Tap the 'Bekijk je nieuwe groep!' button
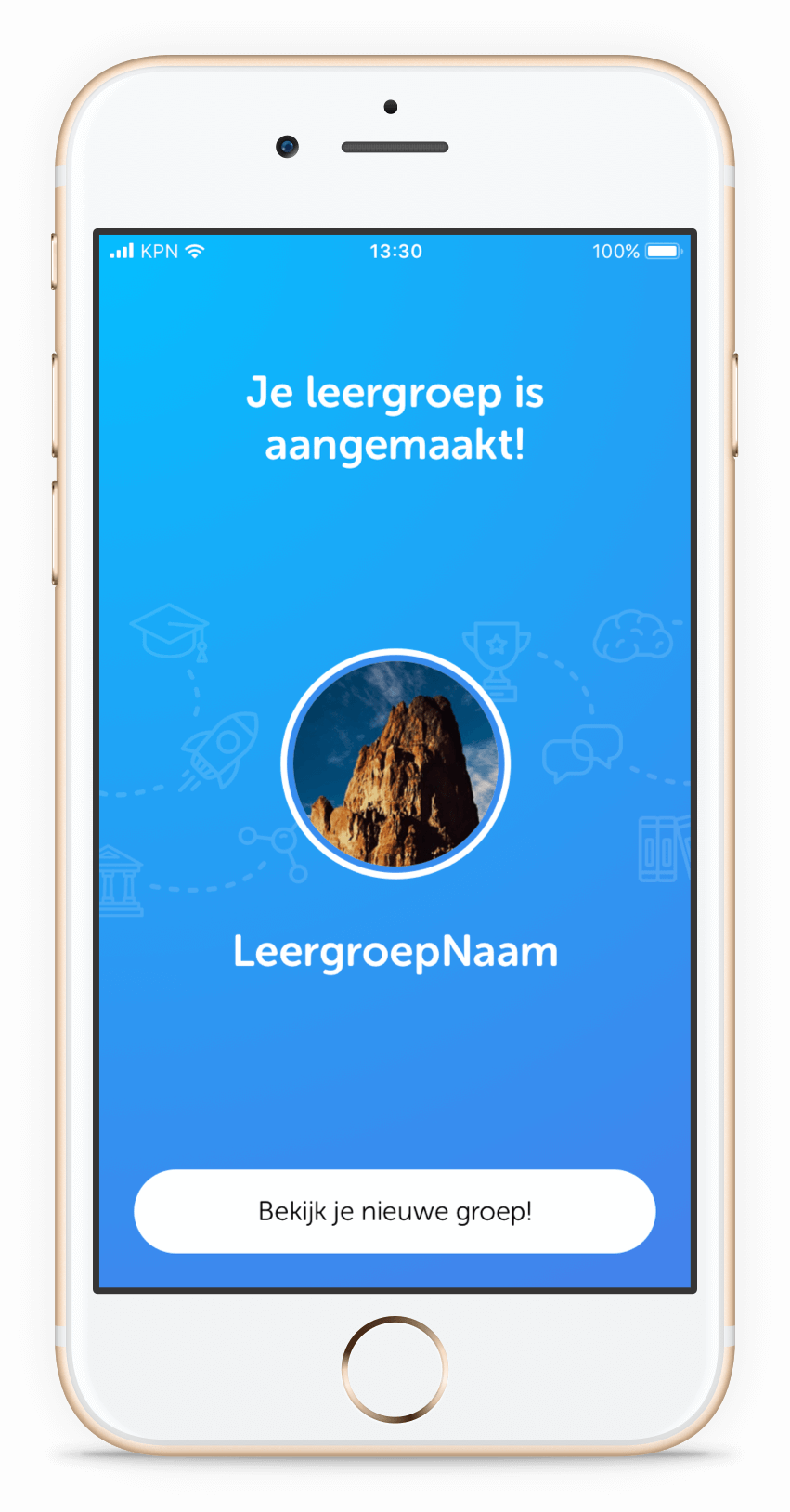 (x=395, y=1211)
